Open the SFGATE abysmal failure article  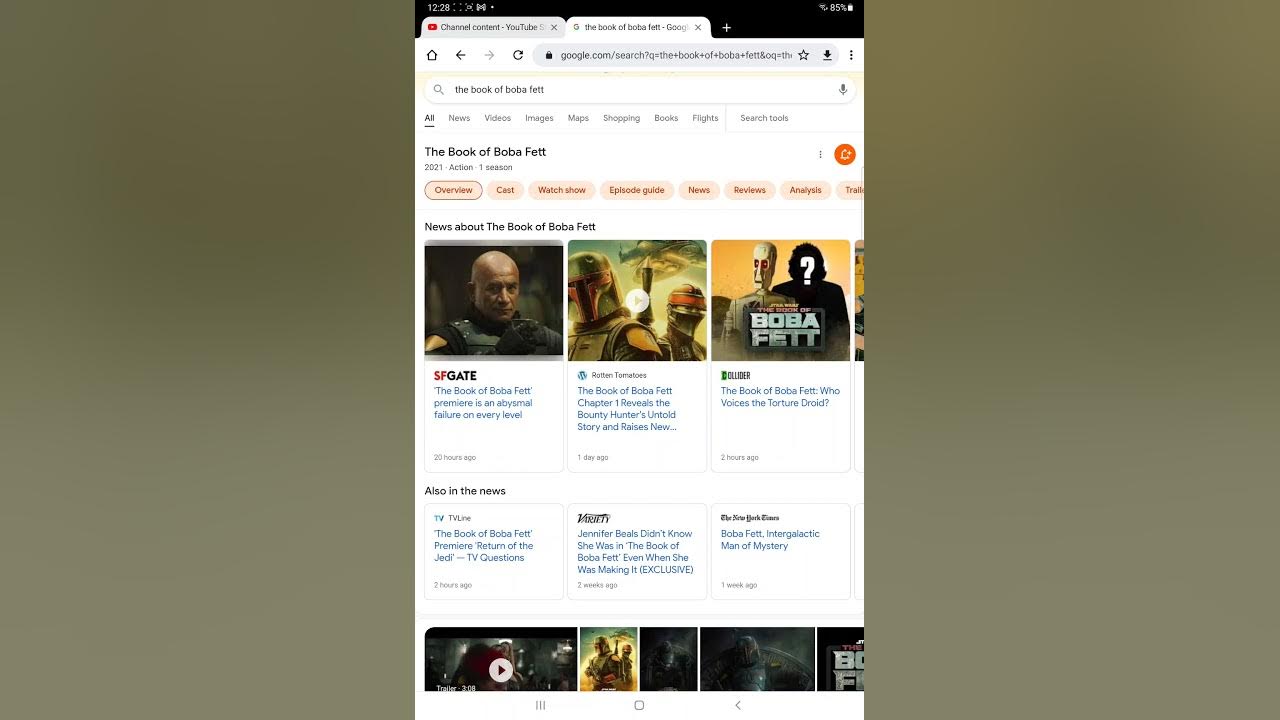click(x=483, y=403)
